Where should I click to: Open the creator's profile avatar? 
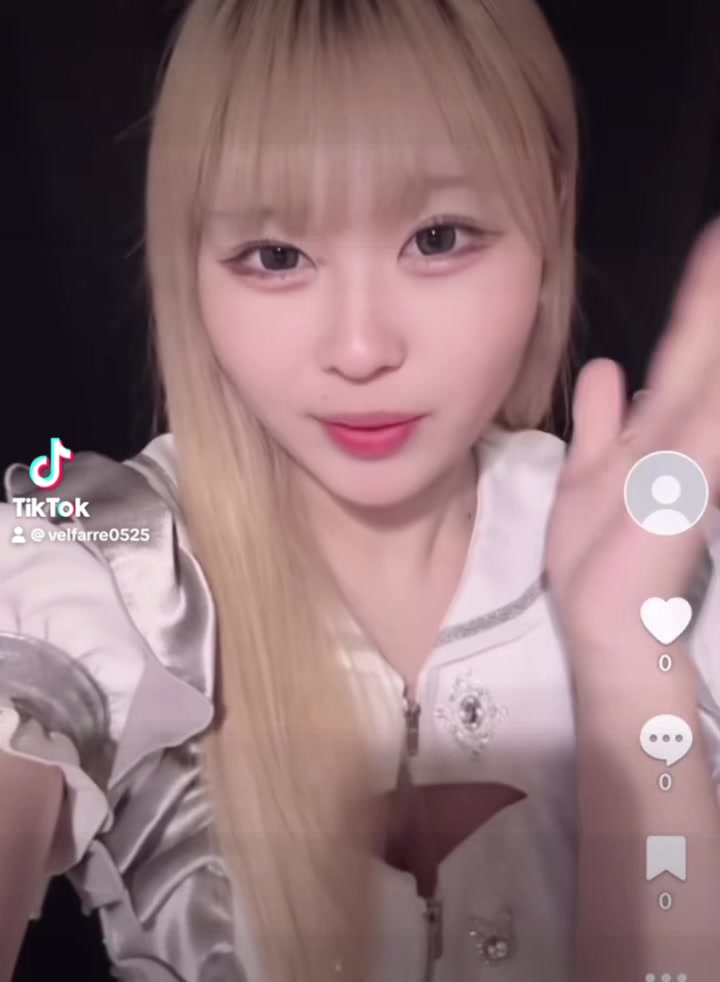pyautogui.click(x=666, y=493)
